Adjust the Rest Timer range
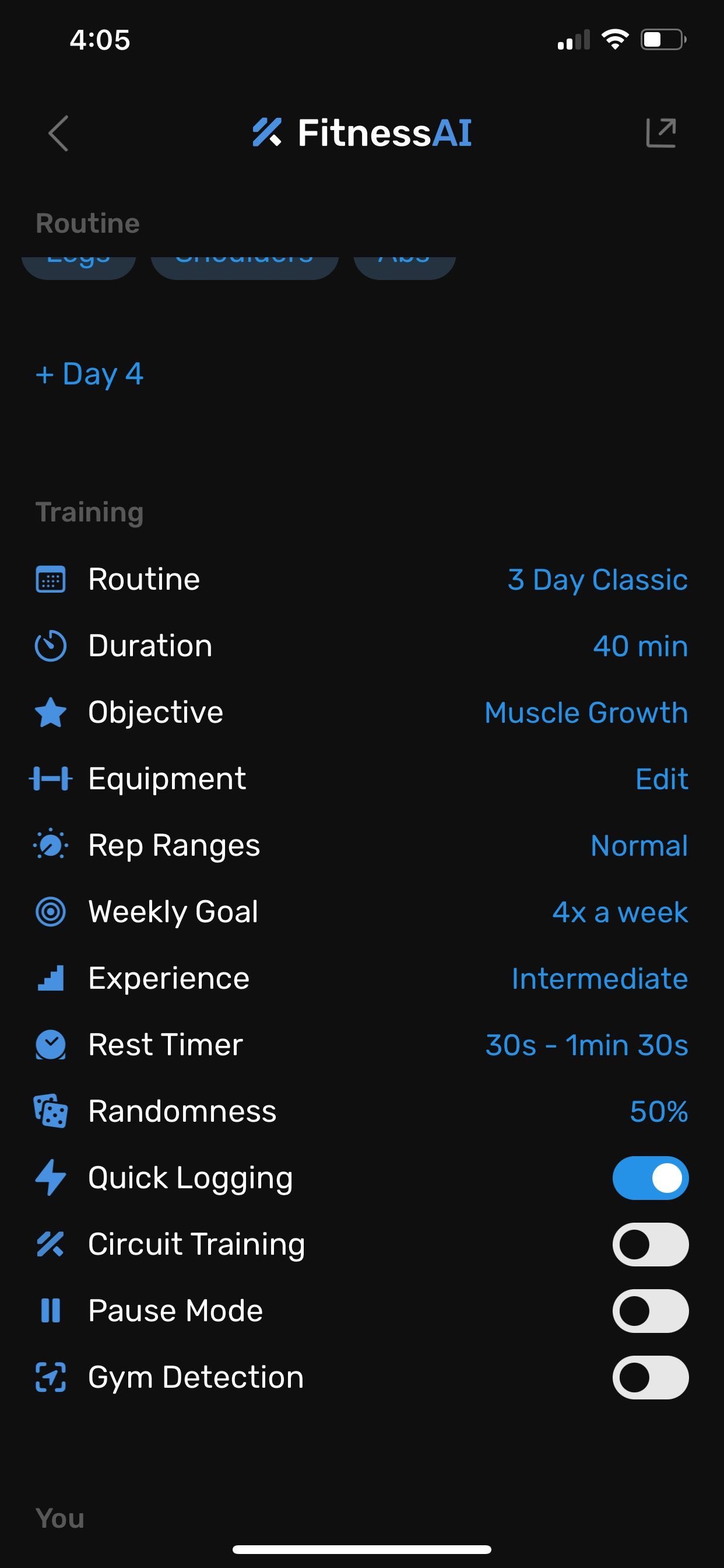Screen dimensions: 724x1568 [x=586, y=1045]
